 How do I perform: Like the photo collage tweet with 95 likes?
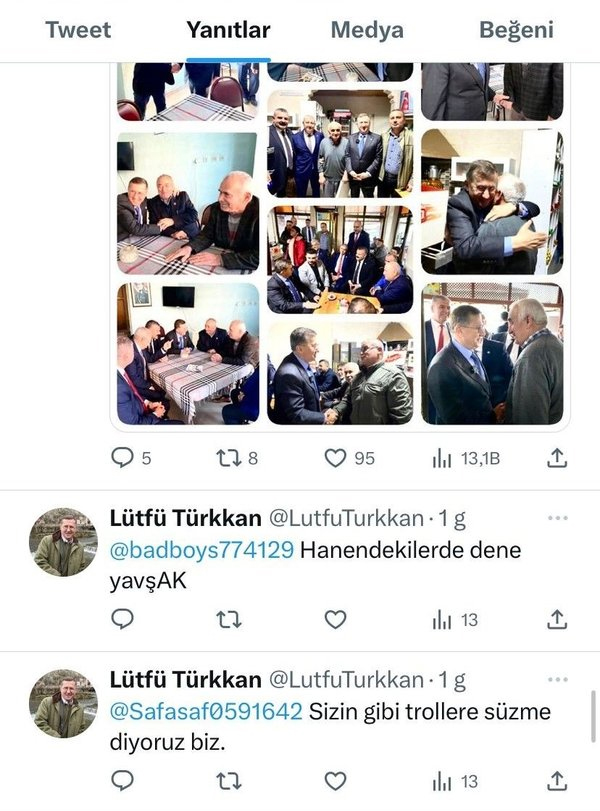(336, 458)
